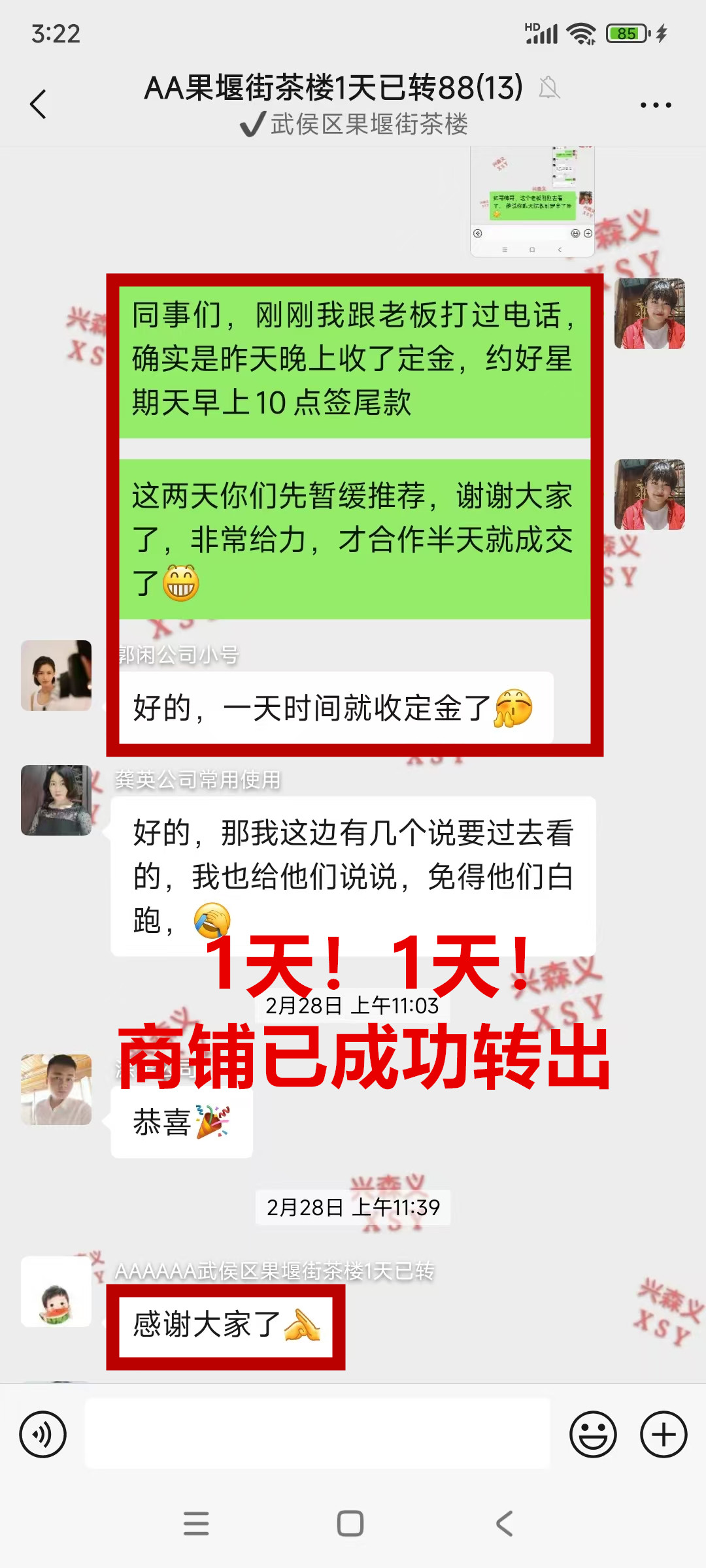
Task: Open the emoji picker
Action: tap(593, 1434)
